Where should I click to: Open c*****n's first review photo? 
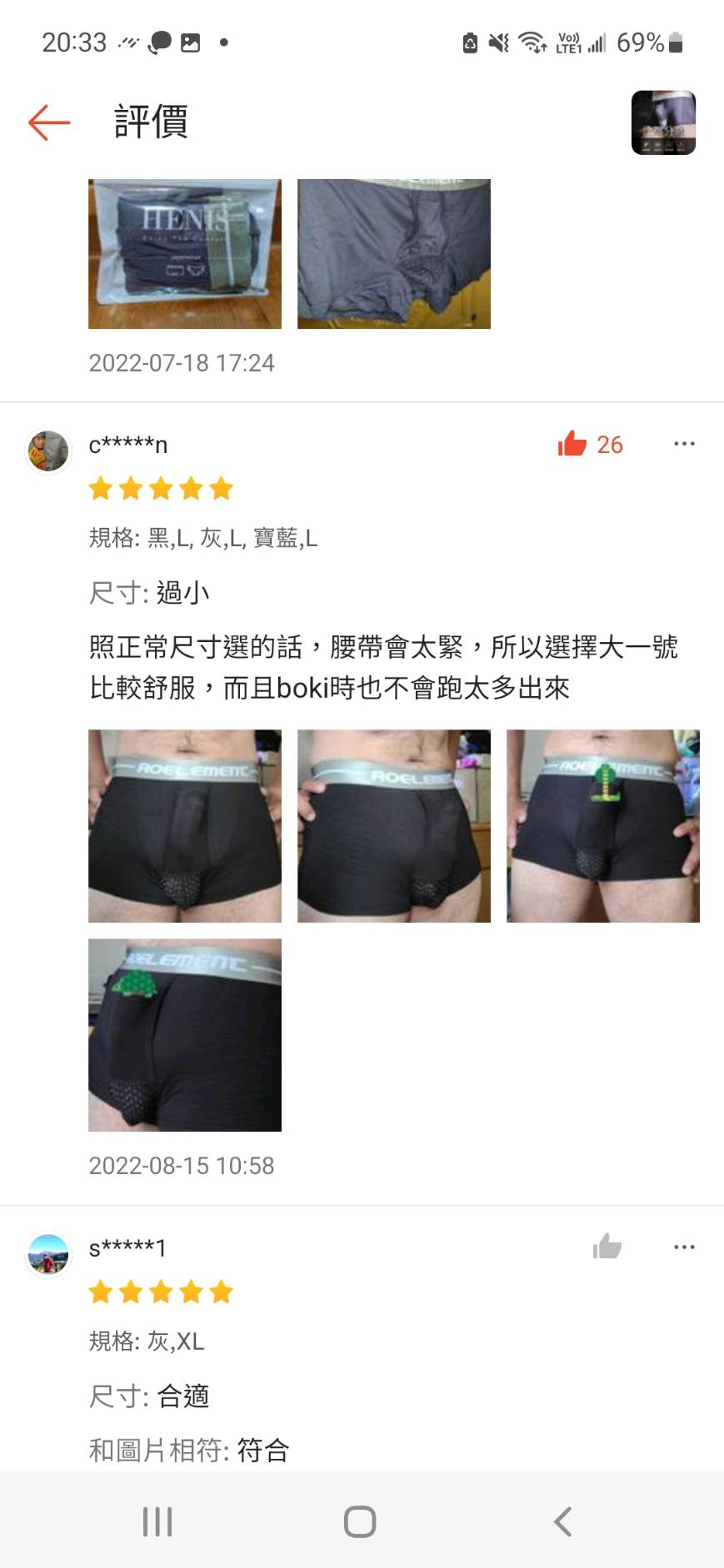click(x=185, y=826)
